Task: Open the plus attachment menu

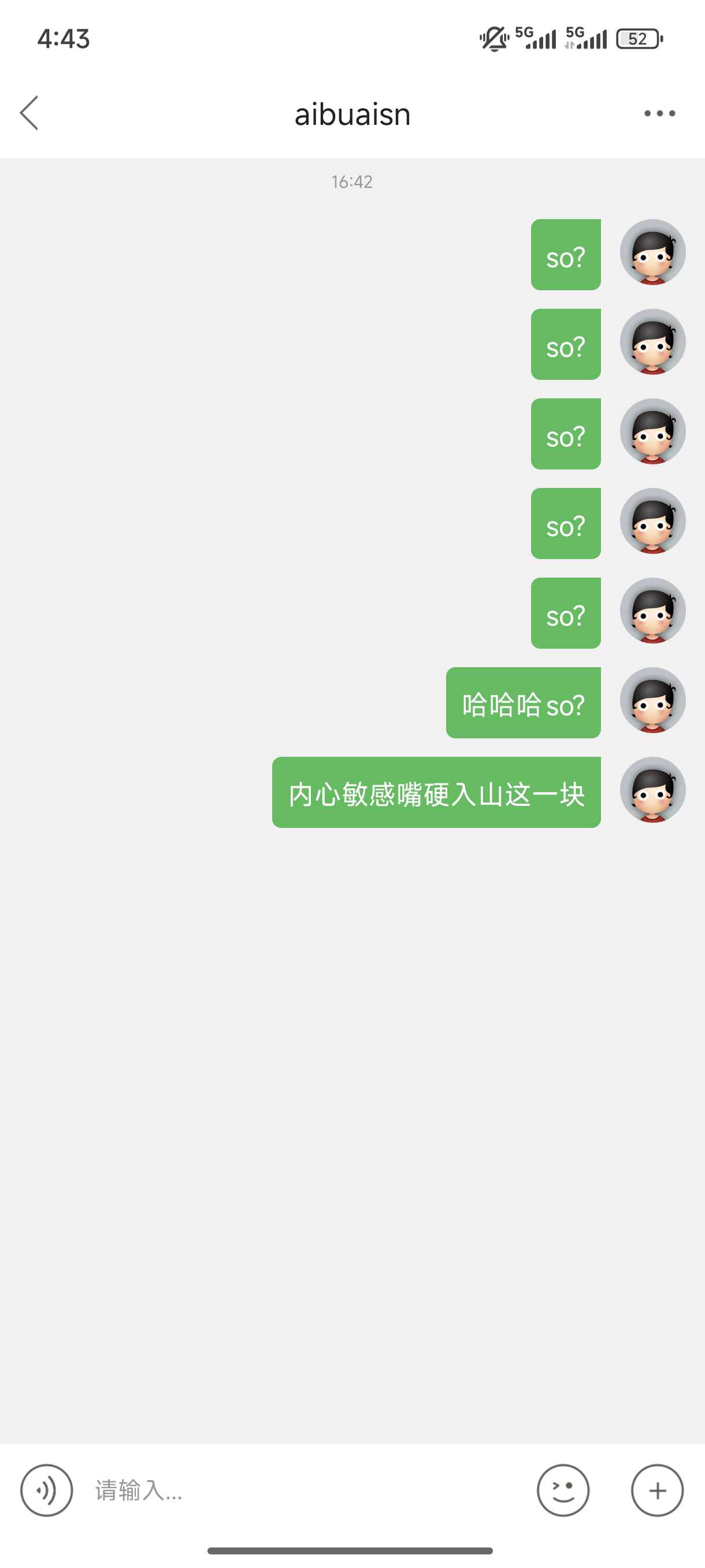Action: (x=657, y=1490)
